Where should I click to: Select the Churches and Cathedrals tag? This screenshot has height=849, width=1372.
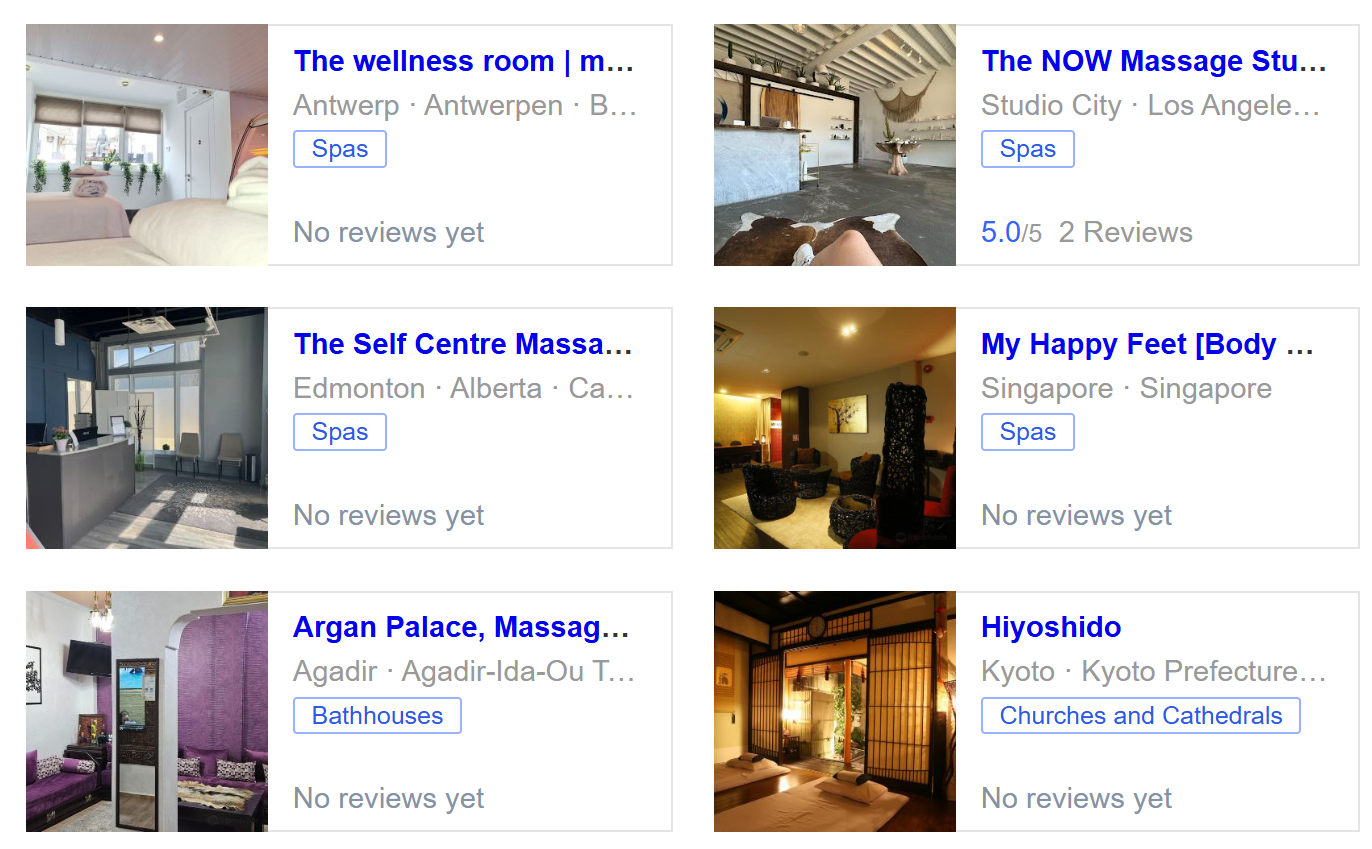click(x=1140, y=716)
